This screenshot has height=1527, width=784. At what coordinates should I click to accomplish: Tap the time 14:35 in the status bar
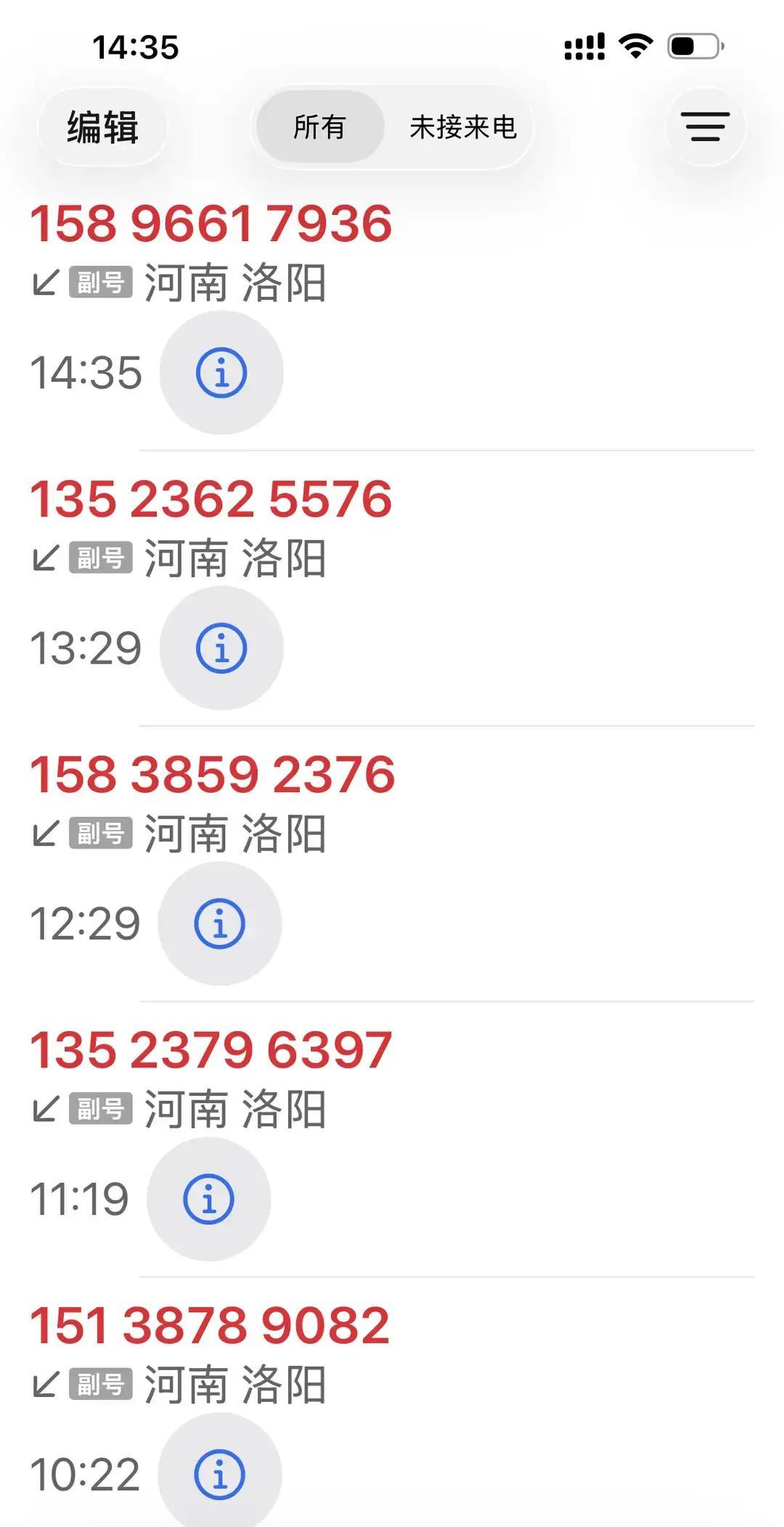134,46
